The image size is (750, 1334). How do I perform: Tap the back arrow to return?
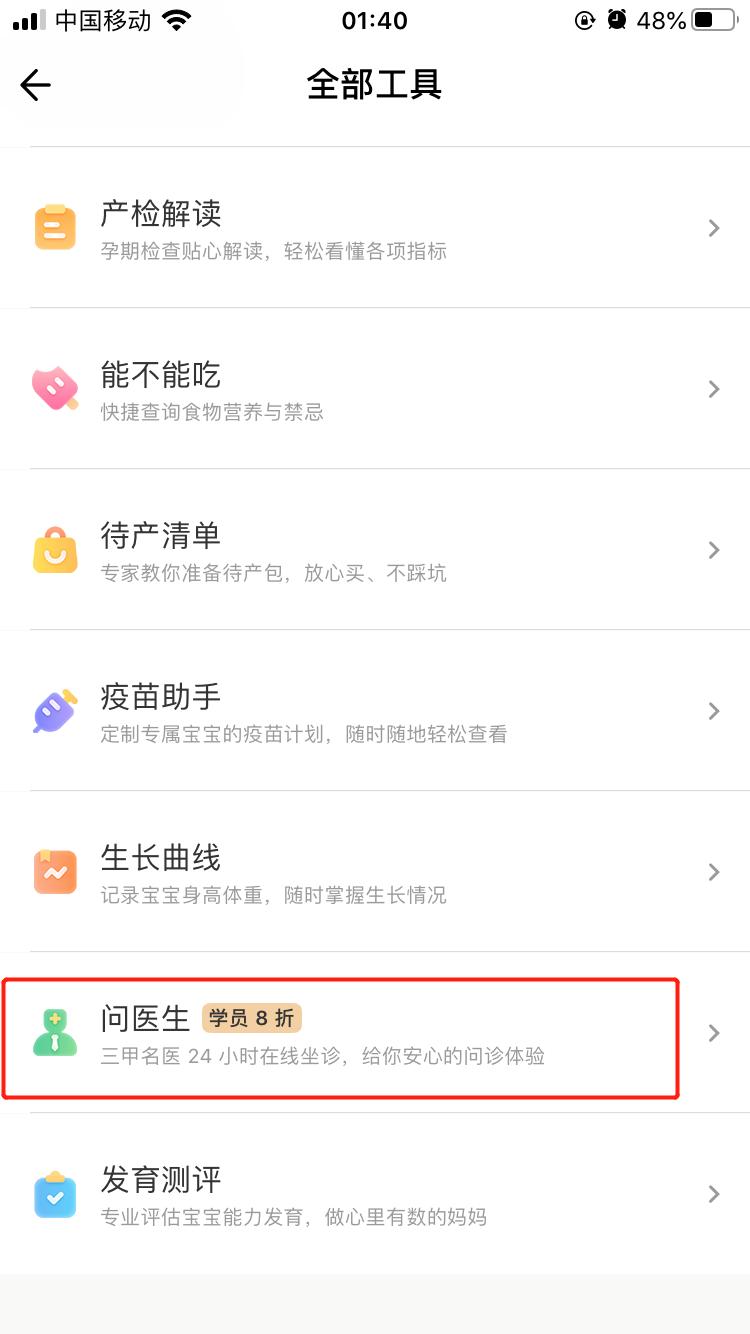36,85
